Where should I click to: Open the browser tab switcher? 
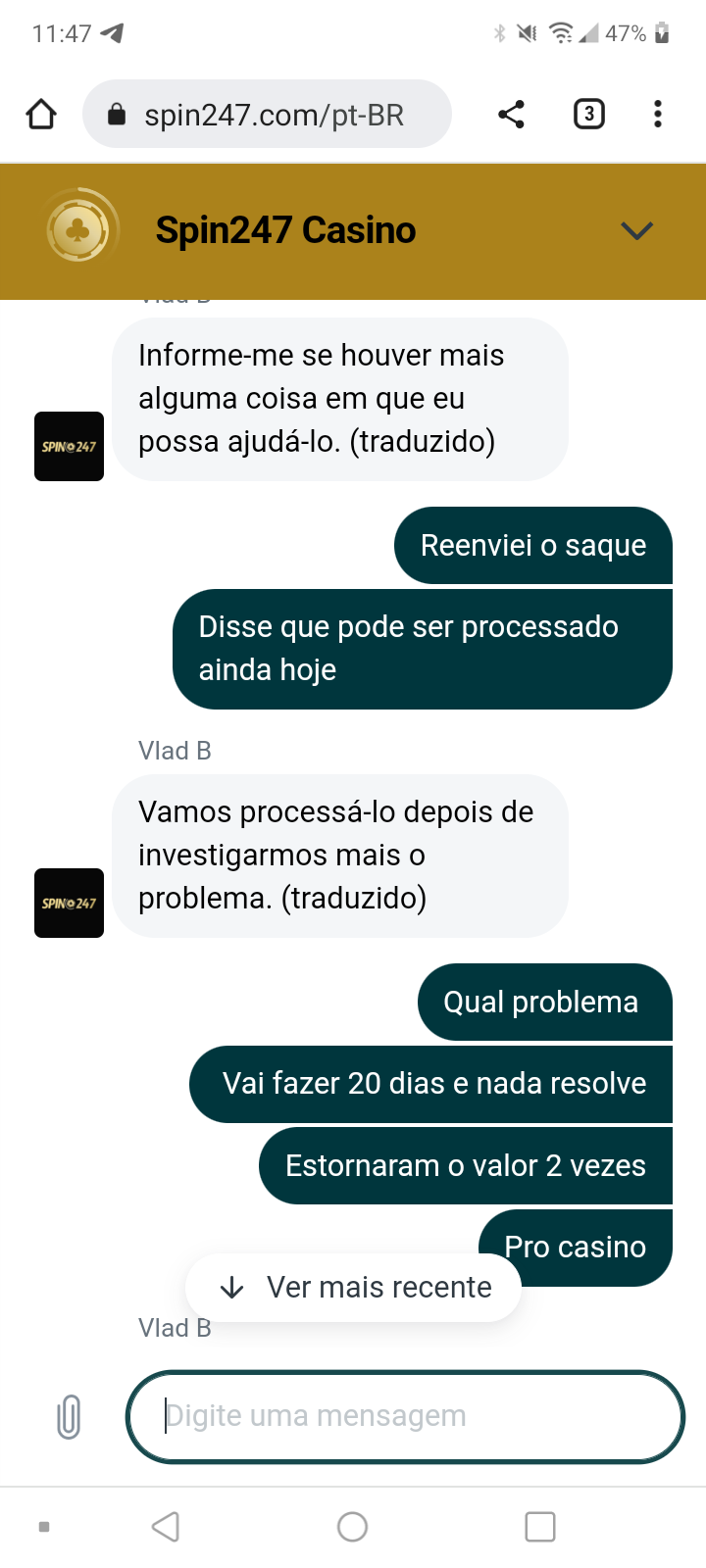tap(588, 115)
